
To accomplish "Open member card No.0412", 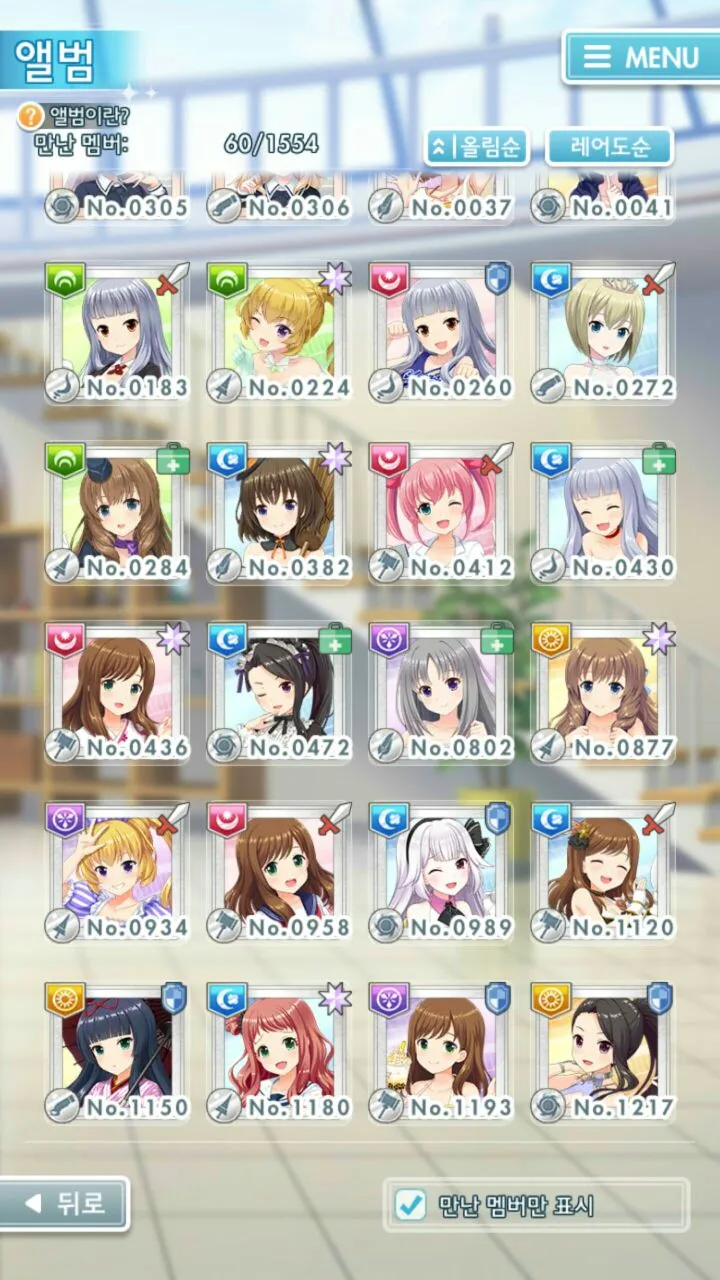I will tap(441, 513).
